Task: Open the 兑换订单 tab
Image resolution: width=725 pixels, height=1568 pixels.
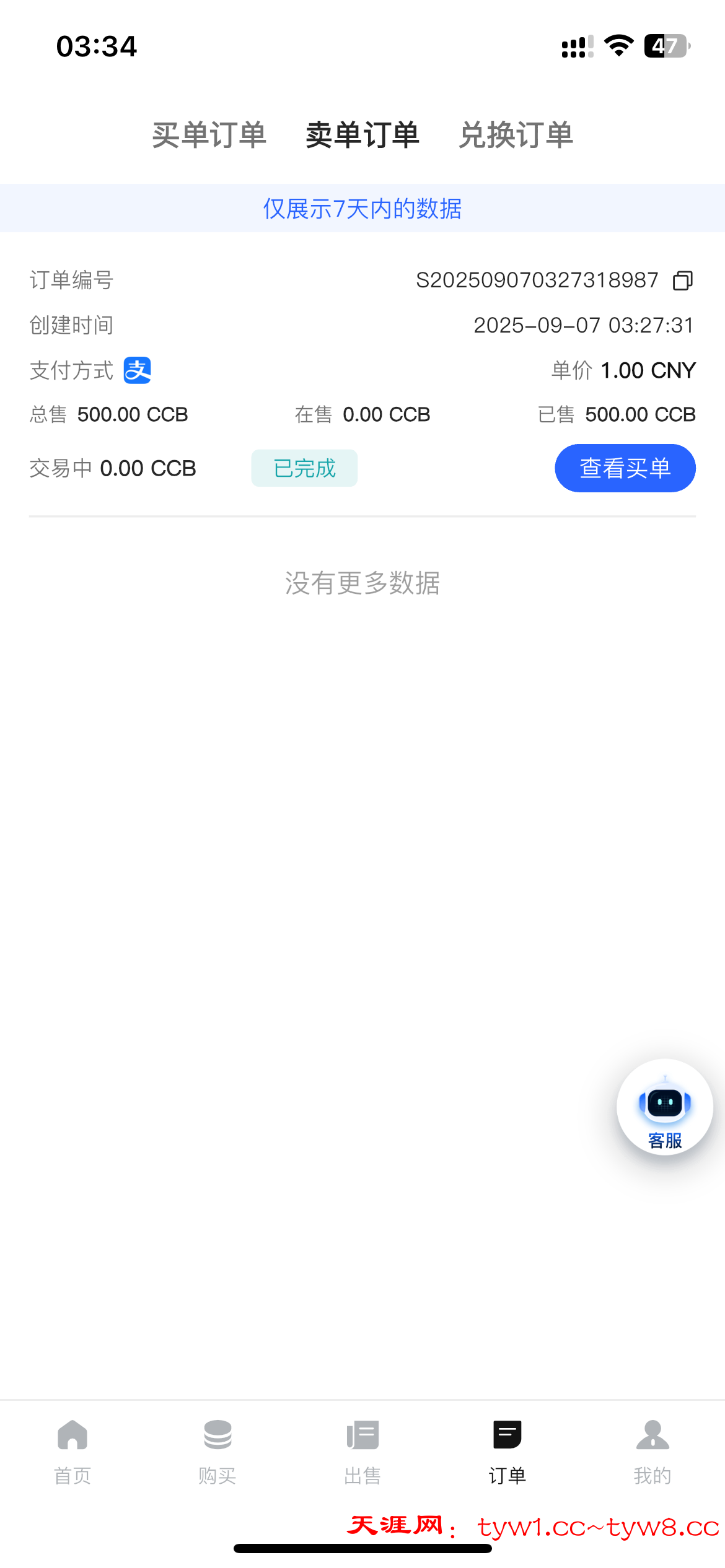Action: [x=516, y=135]
